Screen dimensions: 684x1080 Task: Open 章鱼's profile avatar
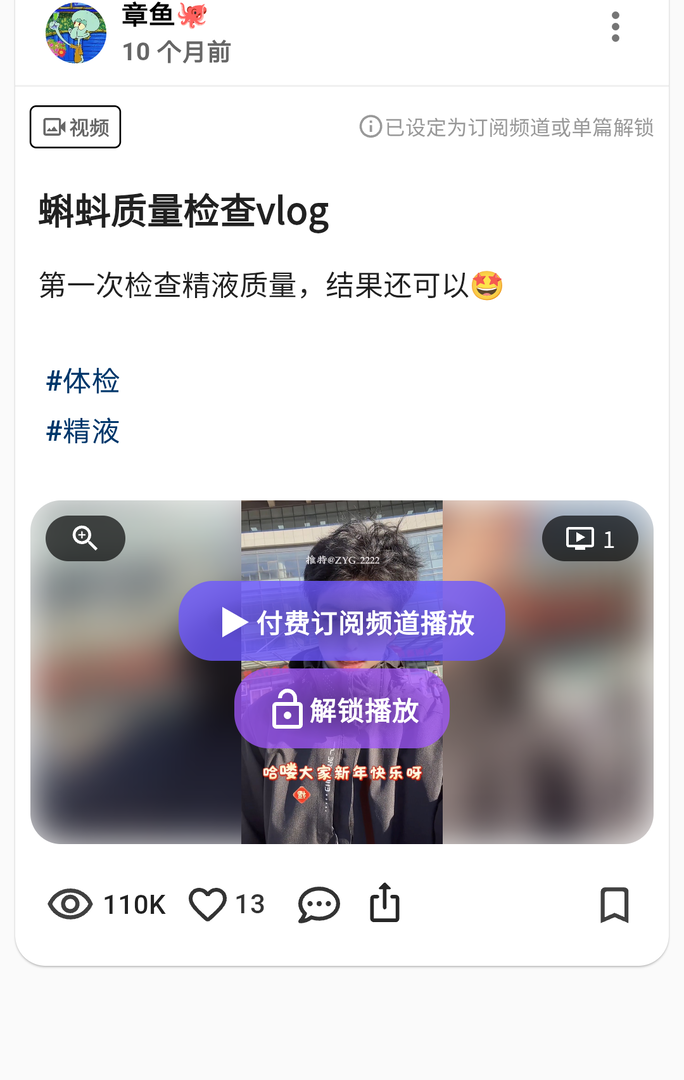click(76, 33)
